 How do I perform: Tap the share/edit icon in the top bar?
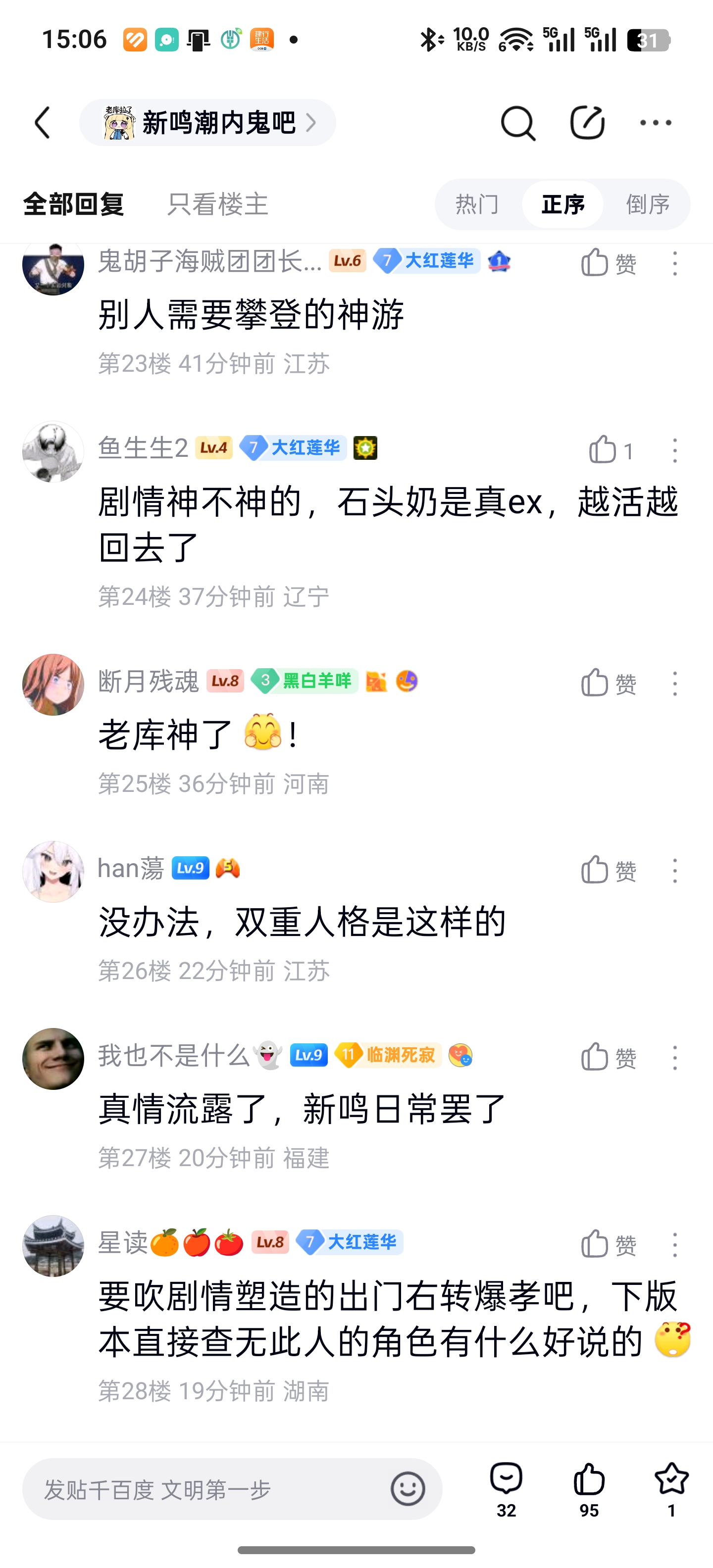(x=587, y=123)
